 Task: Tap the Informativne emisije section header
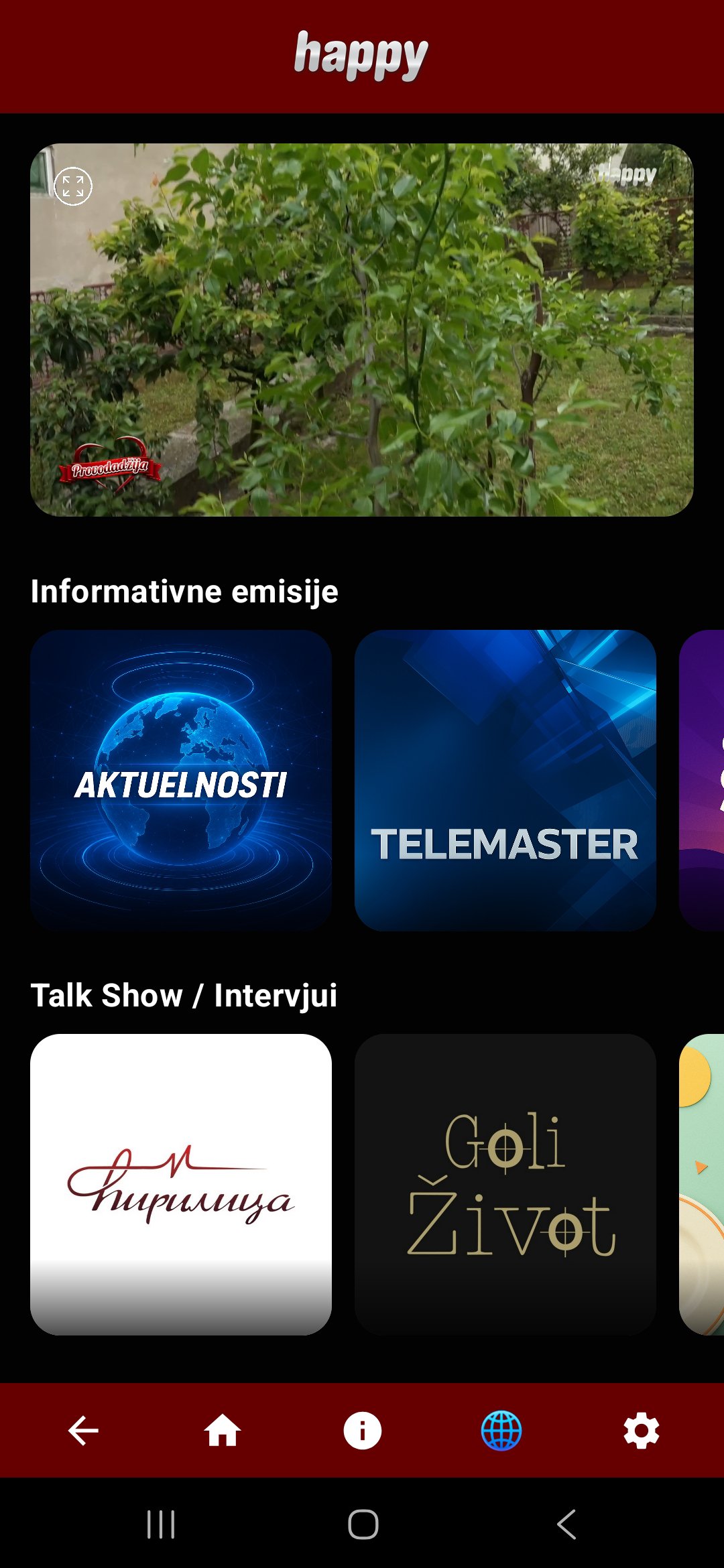(x=186, y=592)
